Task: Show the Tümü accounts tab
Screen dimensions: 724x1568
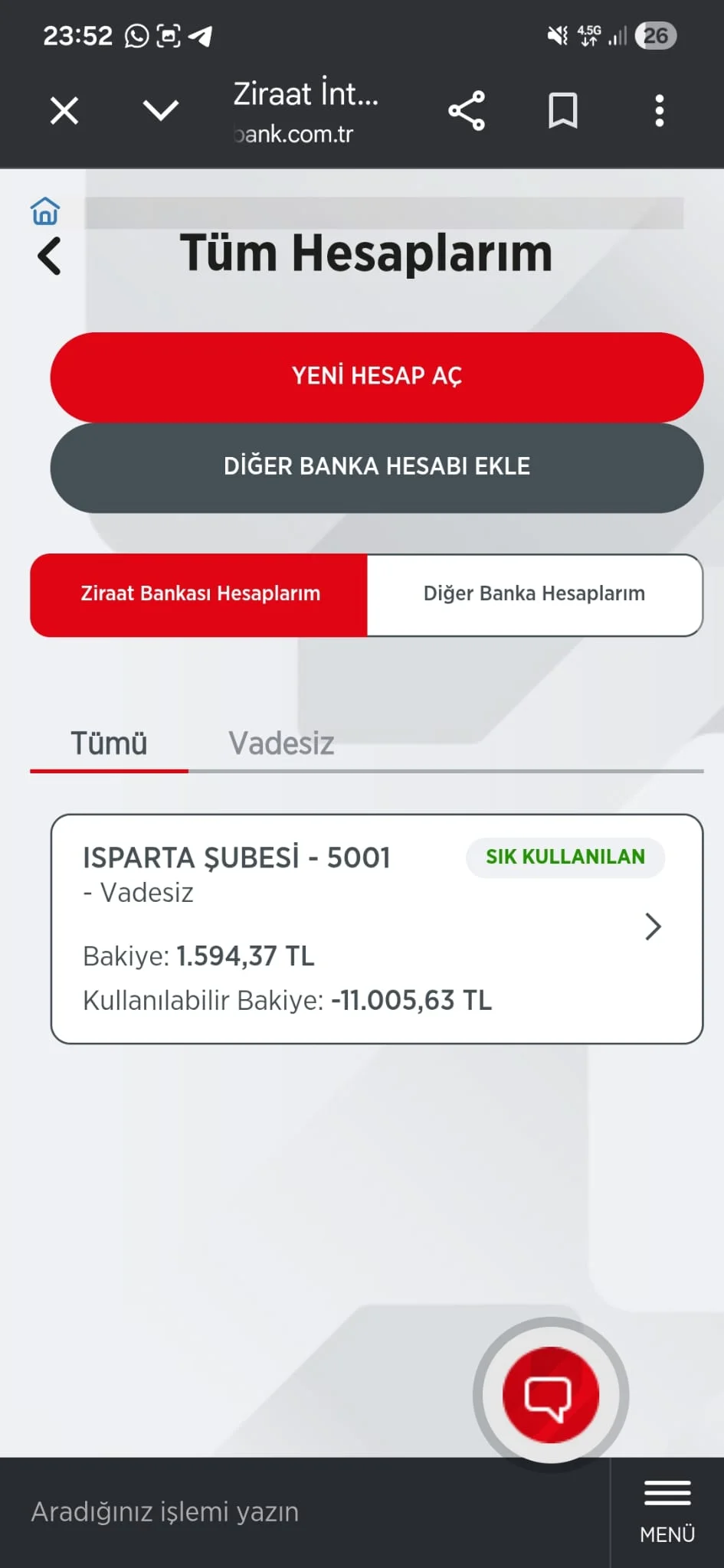Action: tap(109, 743)
